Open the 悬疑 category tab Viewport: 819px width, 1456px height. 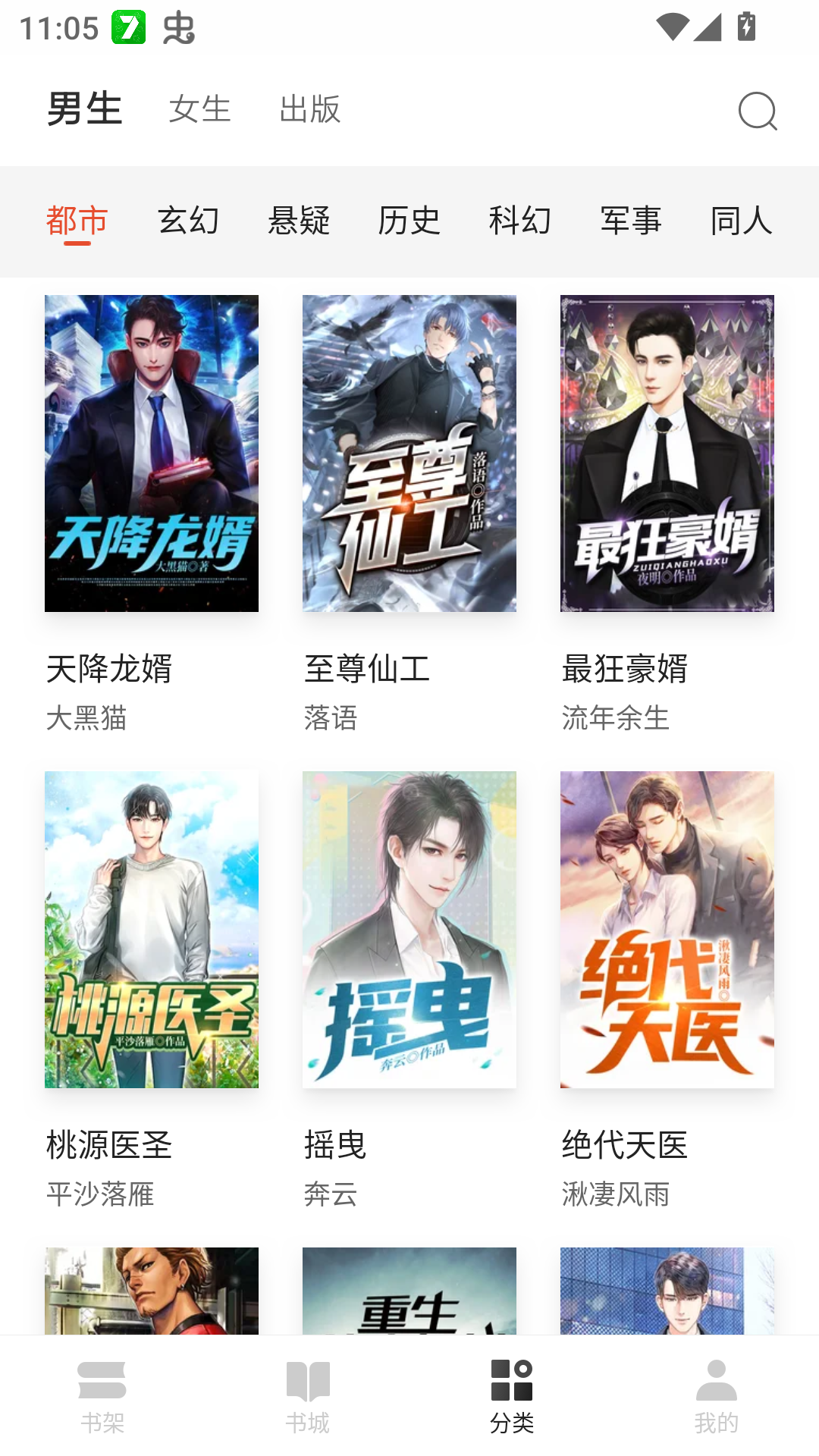coord(300,221)
